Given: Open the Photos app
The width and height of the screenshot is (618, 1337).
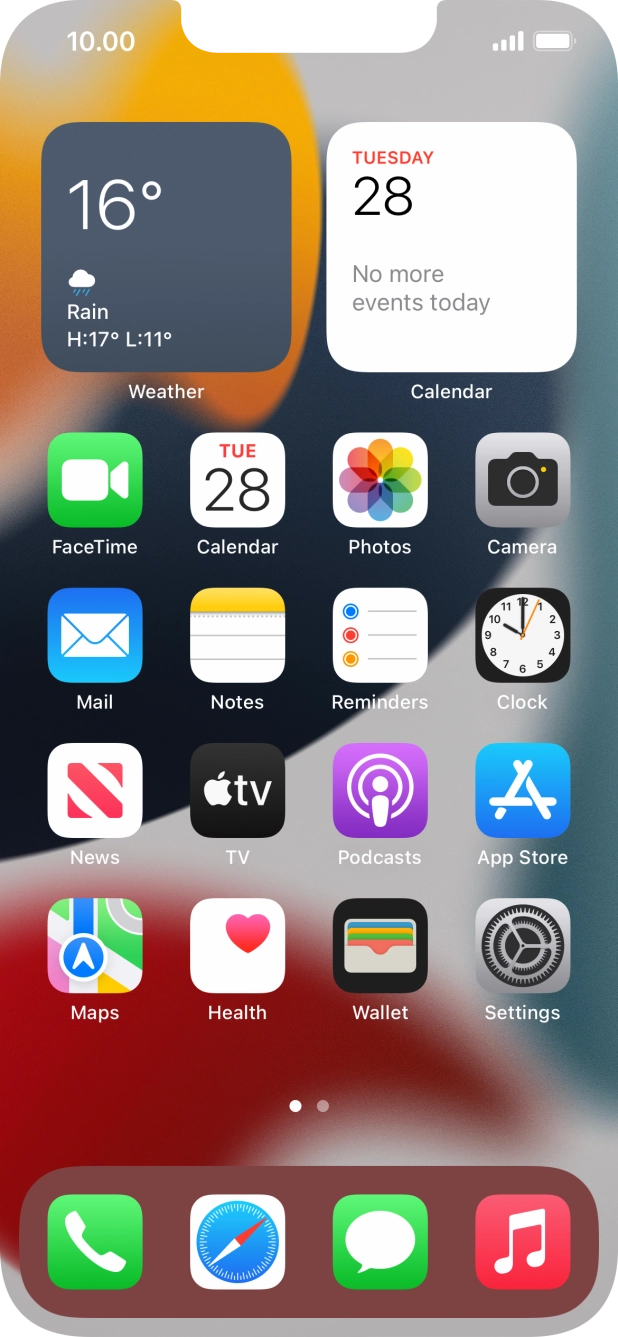Looking at the screenshot, I should tap(380, 480).
